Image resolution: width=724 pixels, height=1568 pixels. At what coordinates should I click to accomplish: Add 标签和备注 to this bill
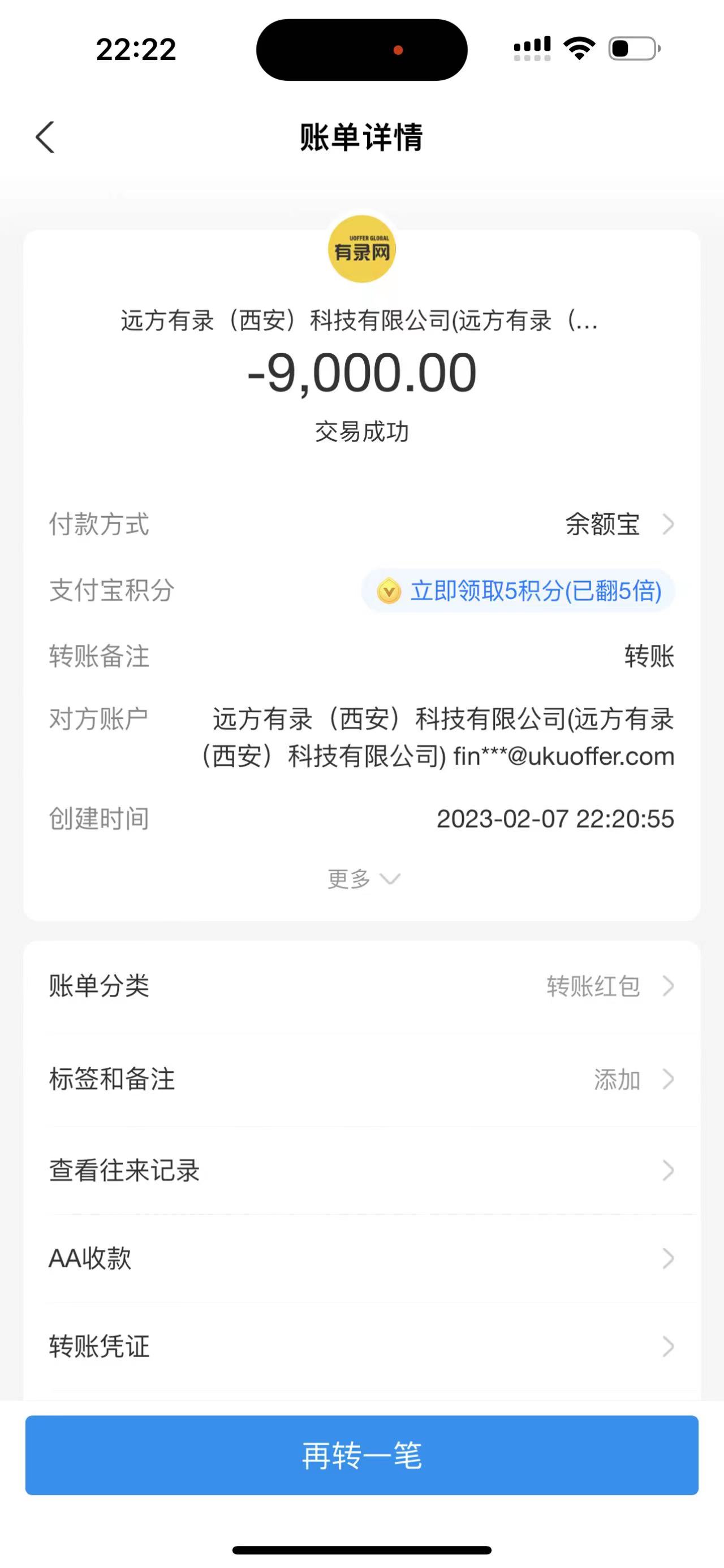pyautogui.click(x=361, y=1079)
